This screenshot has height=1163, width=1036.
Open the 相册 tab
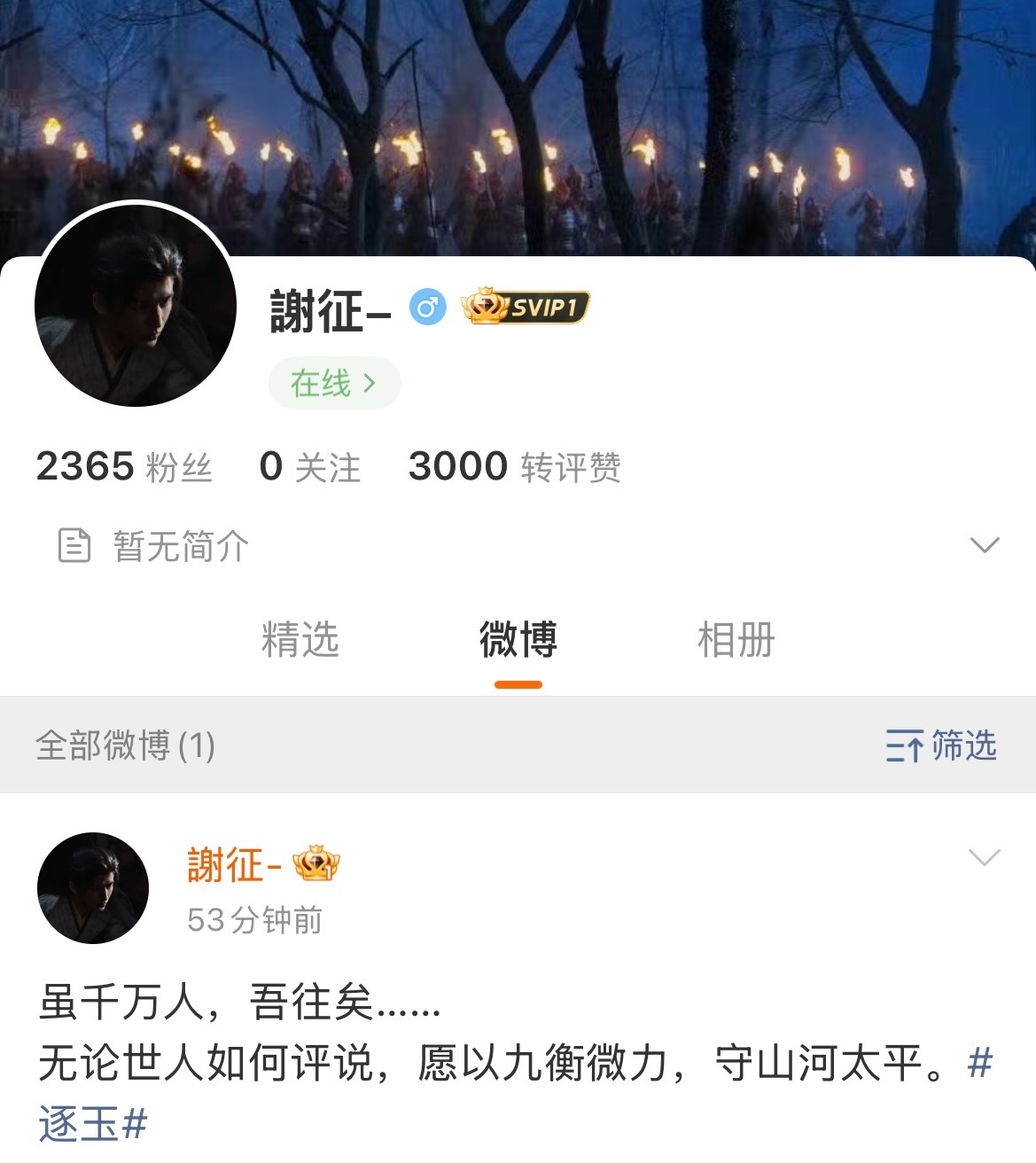point(735,641)
